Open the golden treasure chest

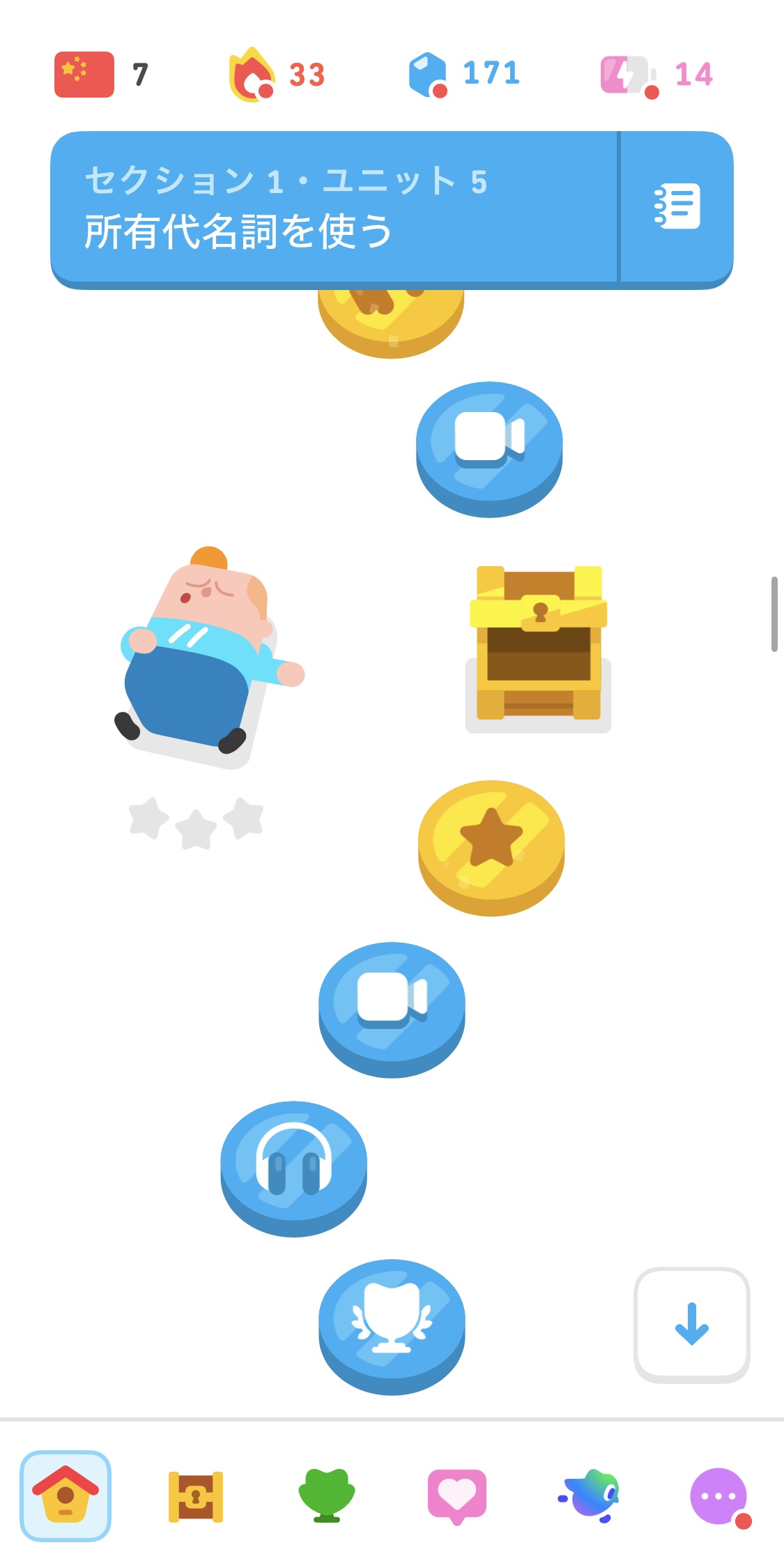pyautogui.click(x=538, y=645)
